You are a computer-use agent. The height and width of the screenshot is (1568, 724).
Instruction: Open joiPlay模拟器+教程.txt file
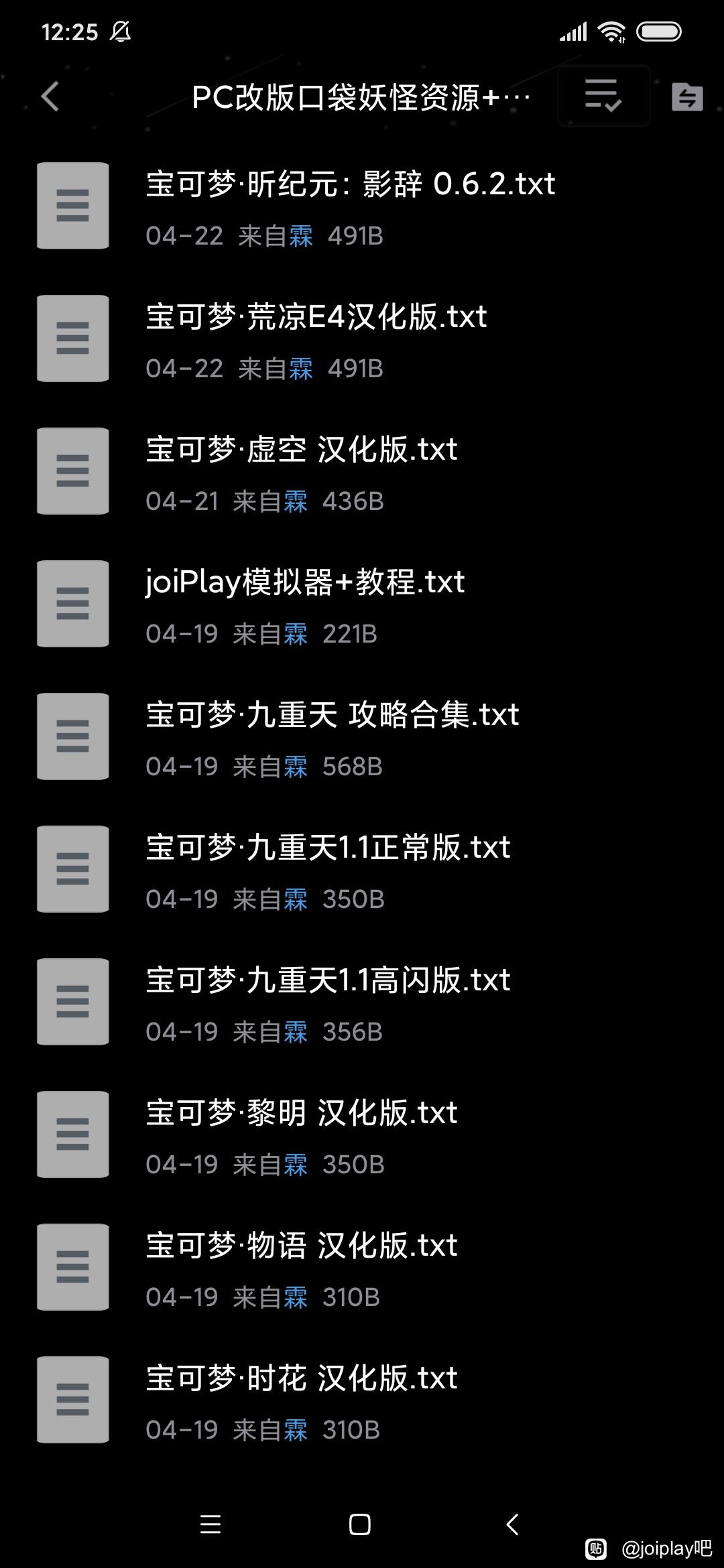[x=362, y=604]
